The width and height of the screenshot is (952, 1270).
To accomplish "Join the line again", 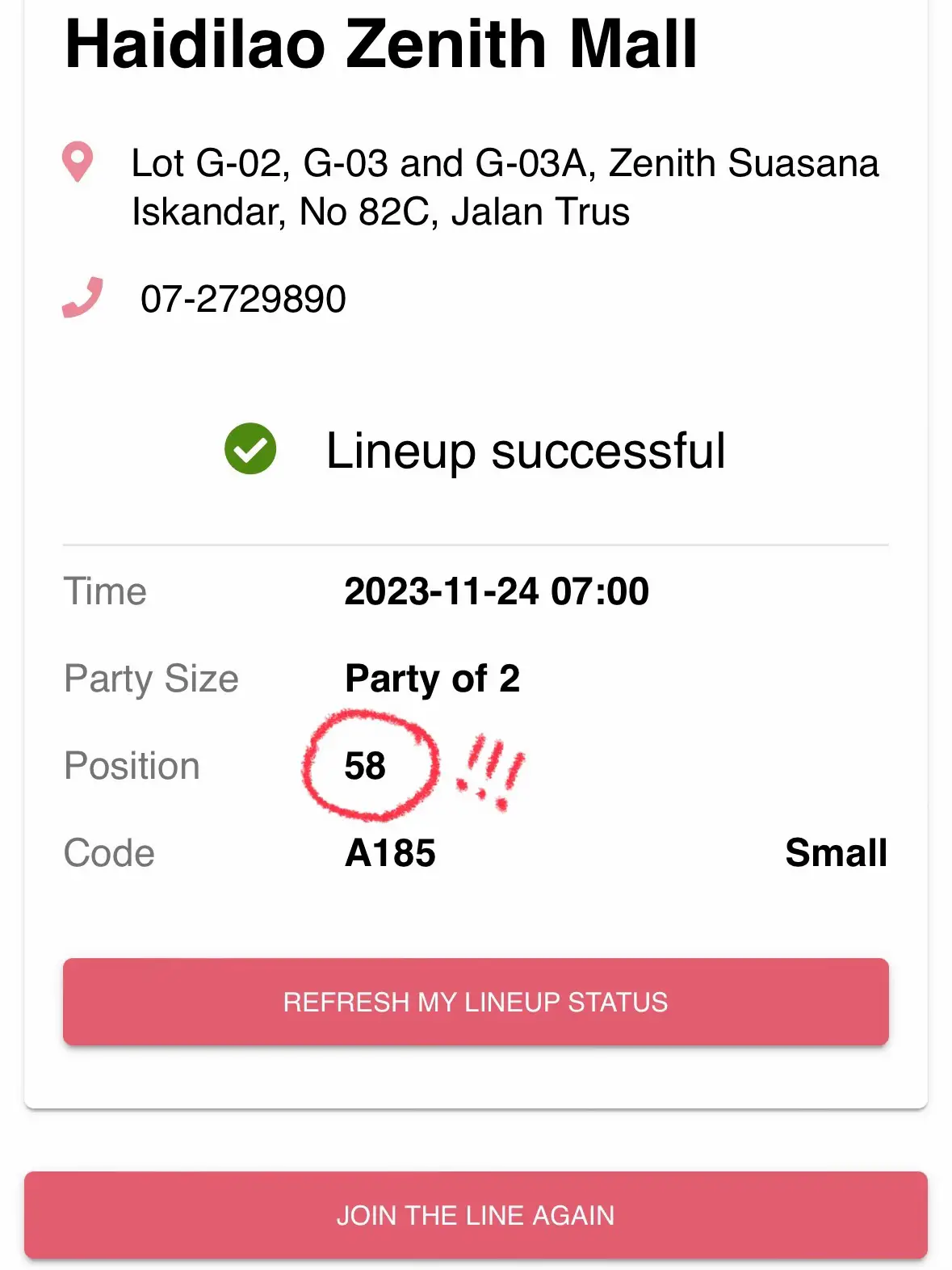I will click(x=476, y=1214).
